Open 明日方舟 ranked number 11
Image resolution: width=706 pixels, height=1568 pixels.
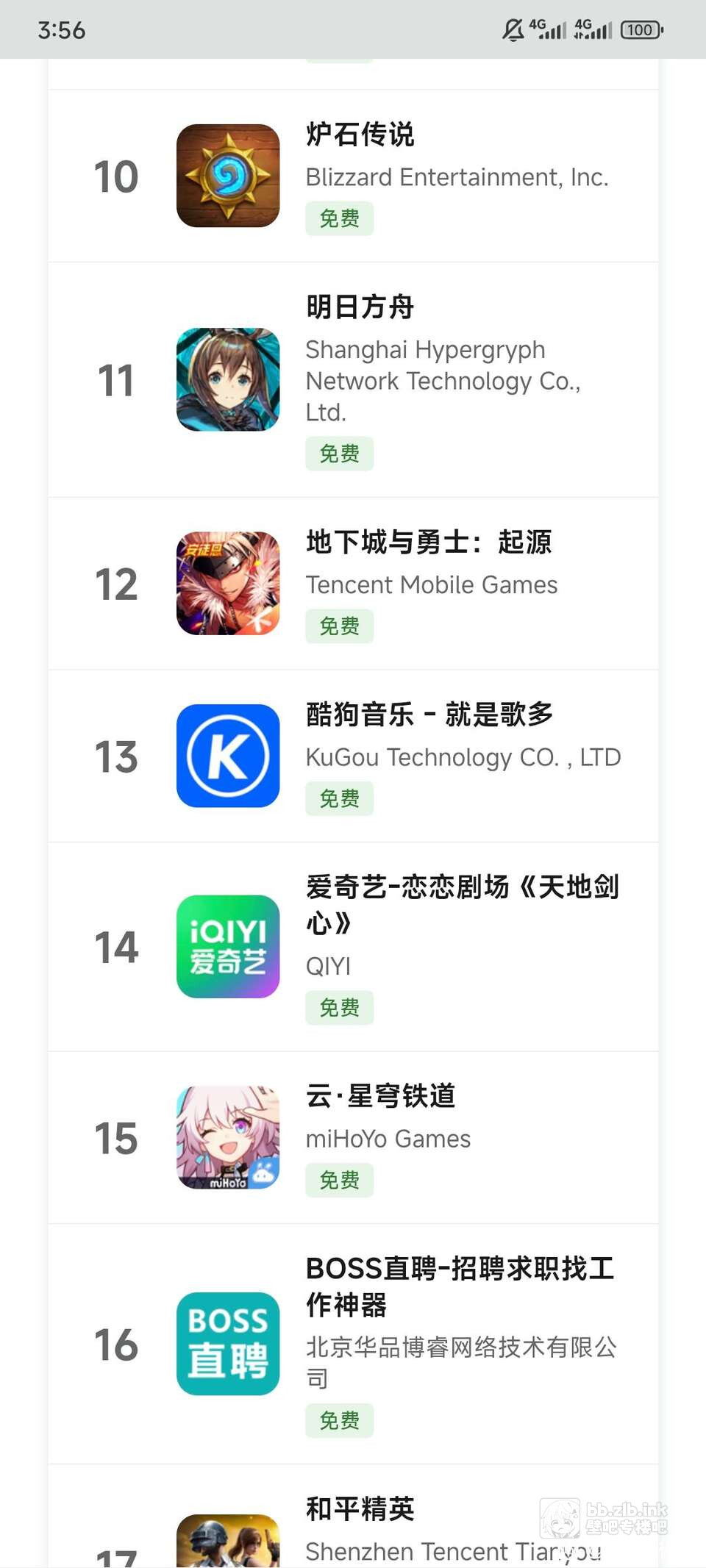(360, 307)
